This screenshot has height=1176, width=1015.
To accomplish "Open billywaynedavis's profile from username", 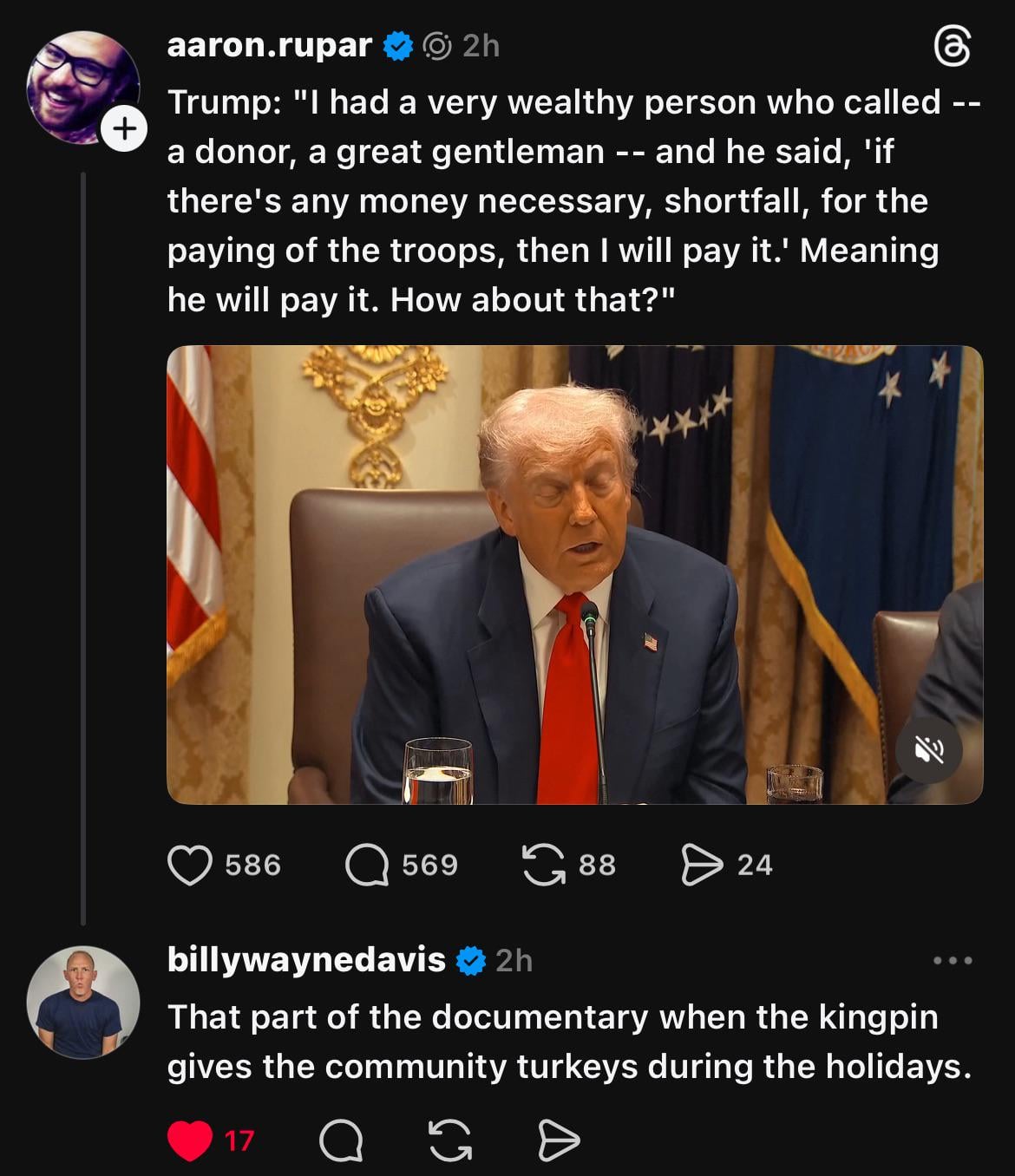I will 305,960.
